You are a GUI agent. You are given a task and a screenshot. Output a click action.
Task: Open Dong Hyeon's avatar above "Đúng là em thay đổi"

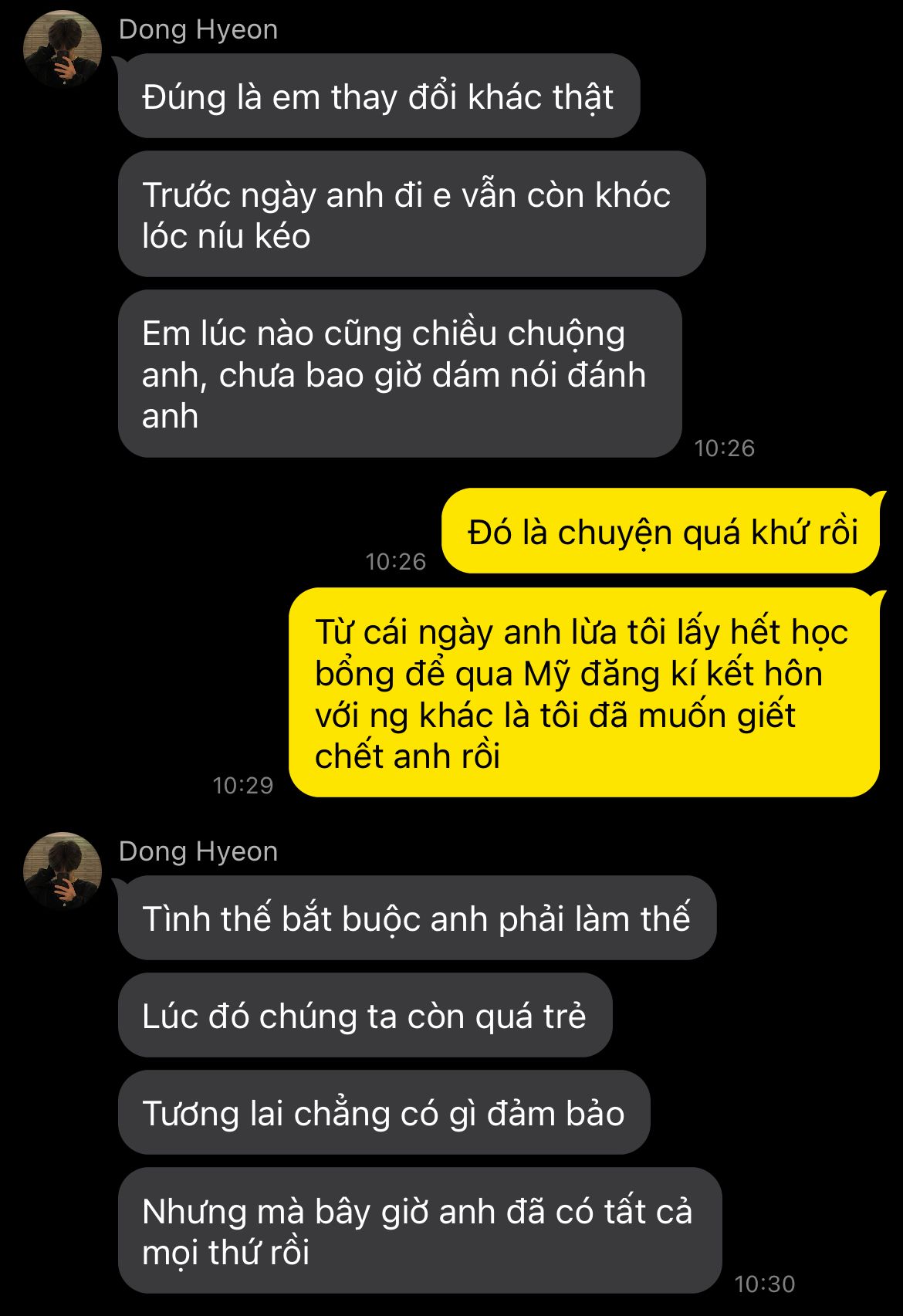pyautogui.click(x=63, y=48)
